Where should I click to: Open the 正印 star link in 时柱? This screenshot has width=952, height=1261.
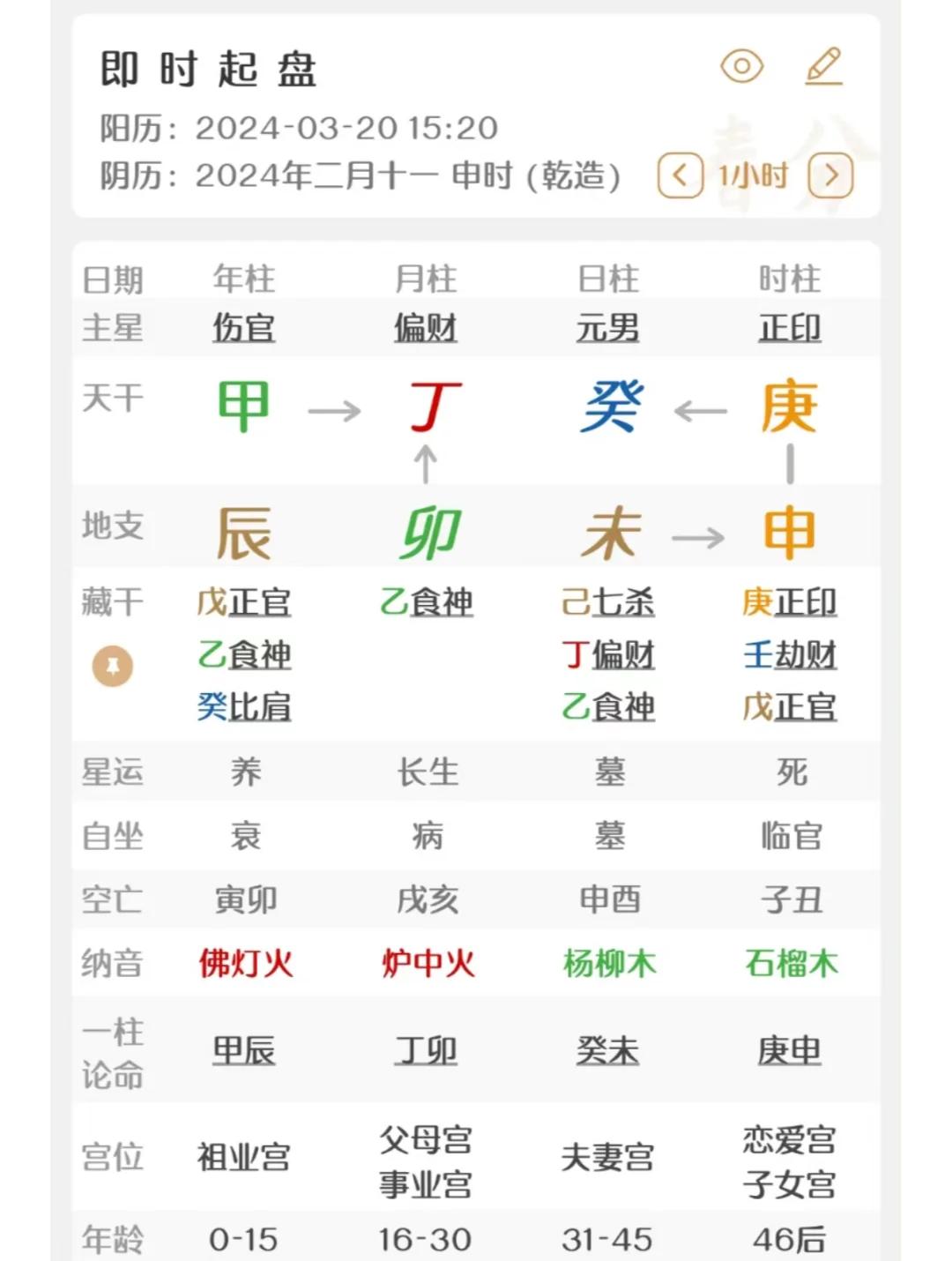pyautogui.click(x=791, y=326)
